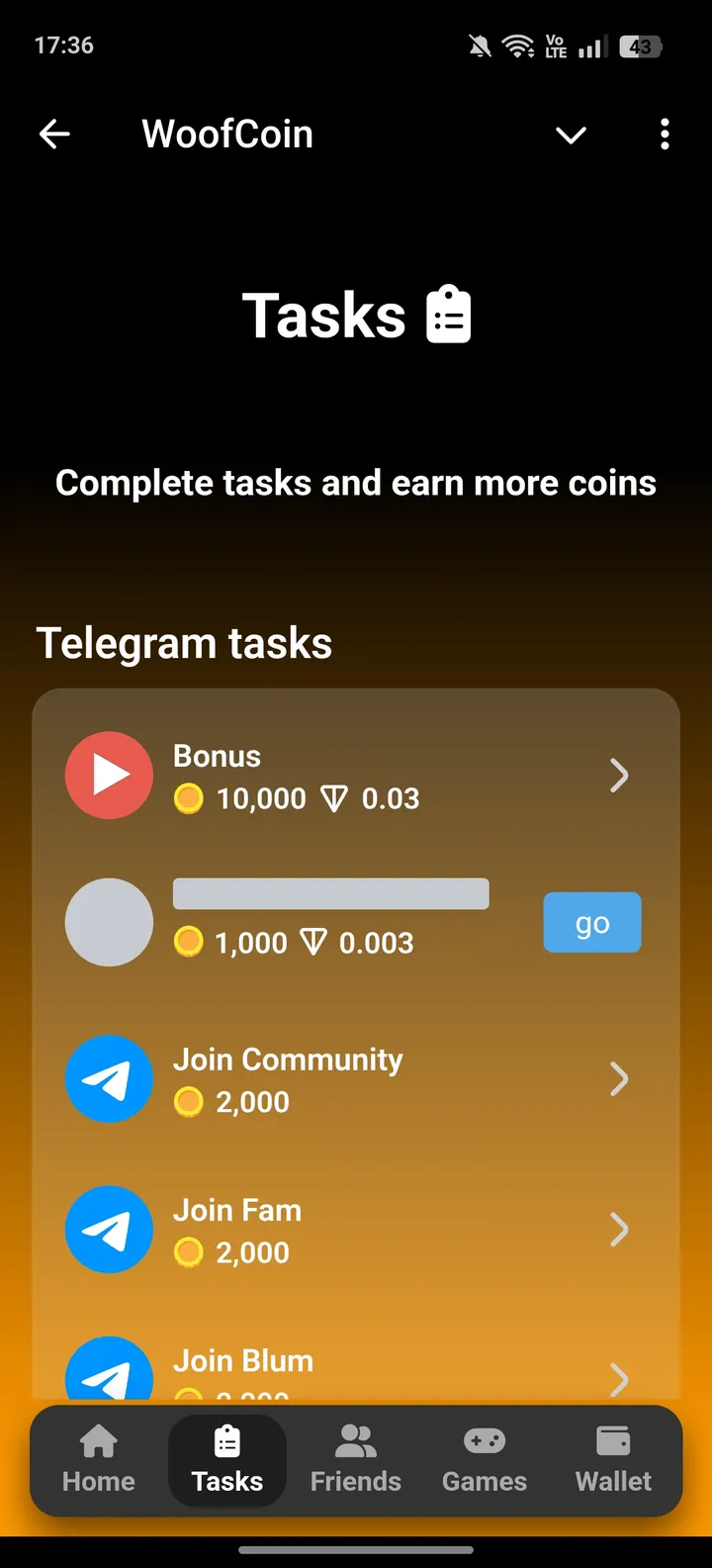Screen dimensions: 712x1568
Task: Expand the Bonus task via its chevron
Action: [x=619, y=776]
